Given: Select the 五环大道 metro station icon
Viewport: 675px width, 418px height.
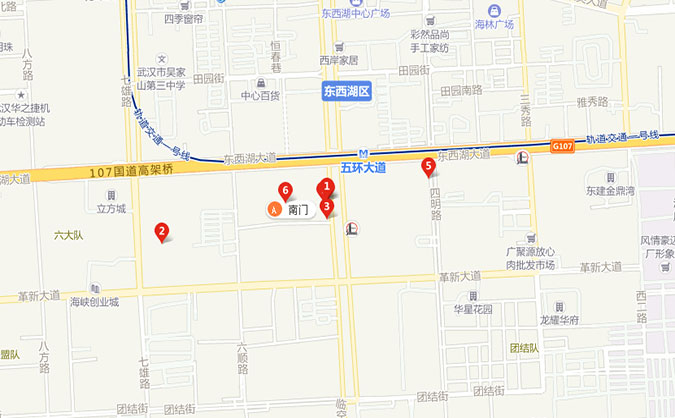Looking at the screenshot, I should [364, 154].
